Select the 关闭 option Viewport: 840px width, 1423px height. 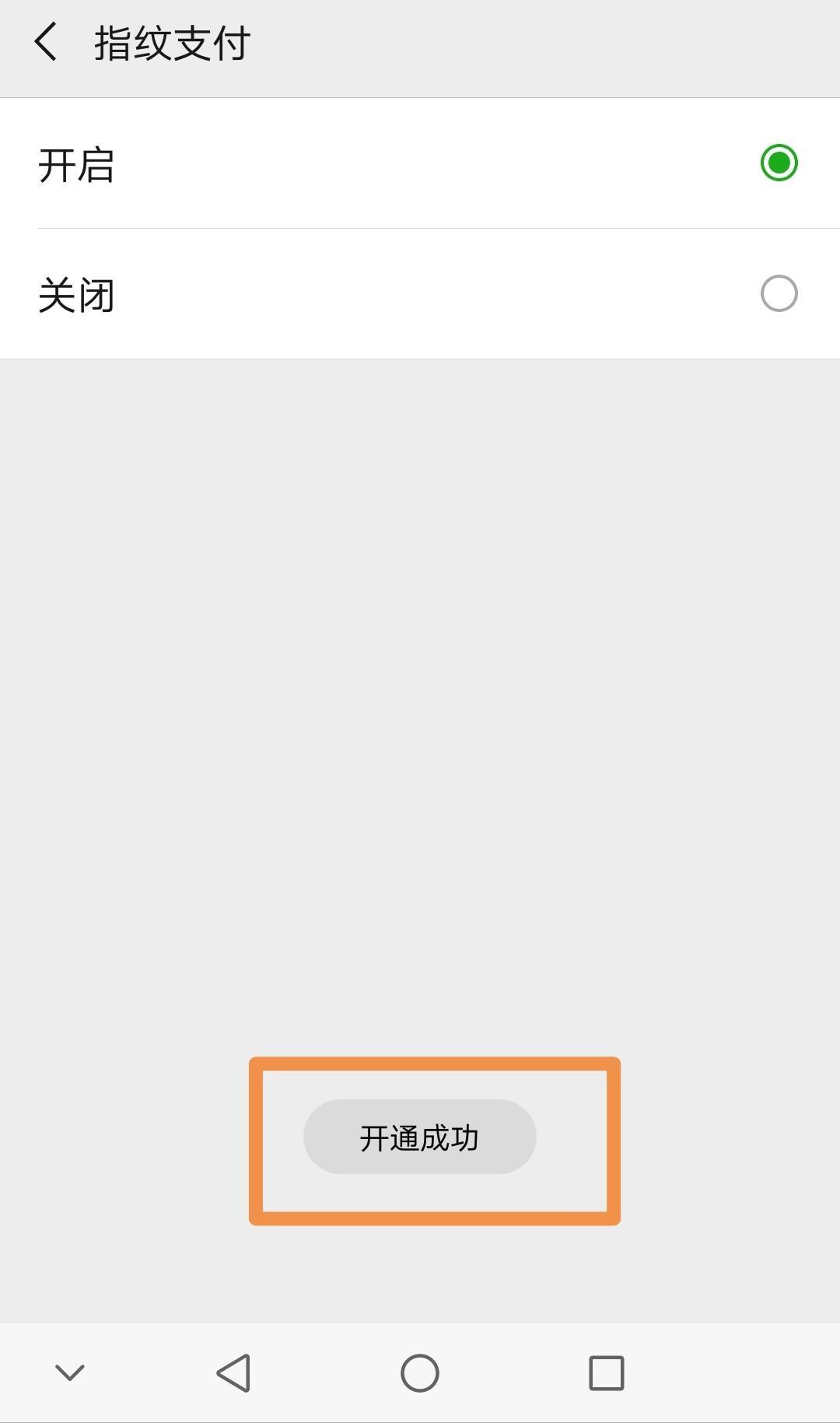click(x=779, y=293)
